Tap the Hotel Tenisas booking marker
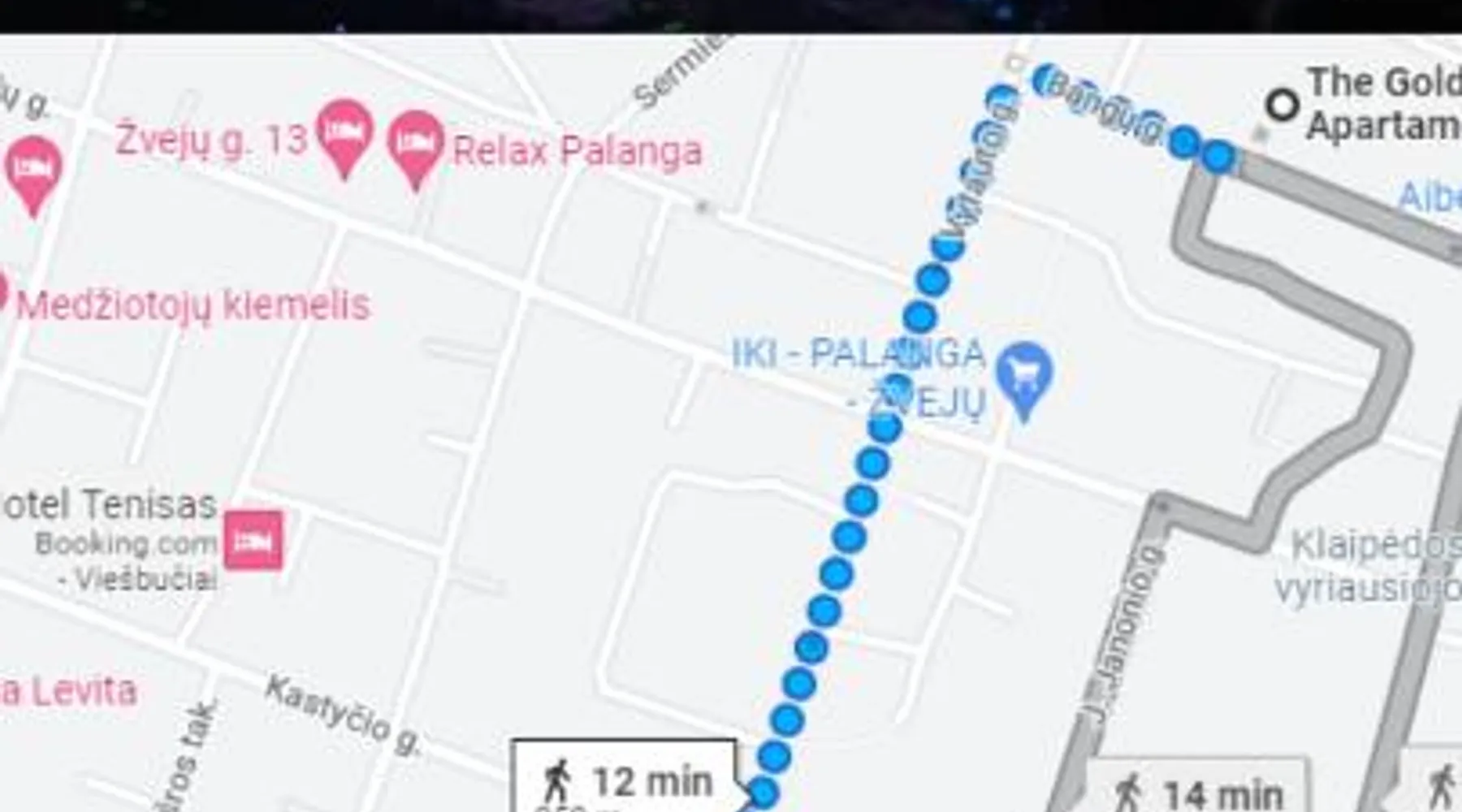This screenshot has height=812, width=1462. pos(253,540)
